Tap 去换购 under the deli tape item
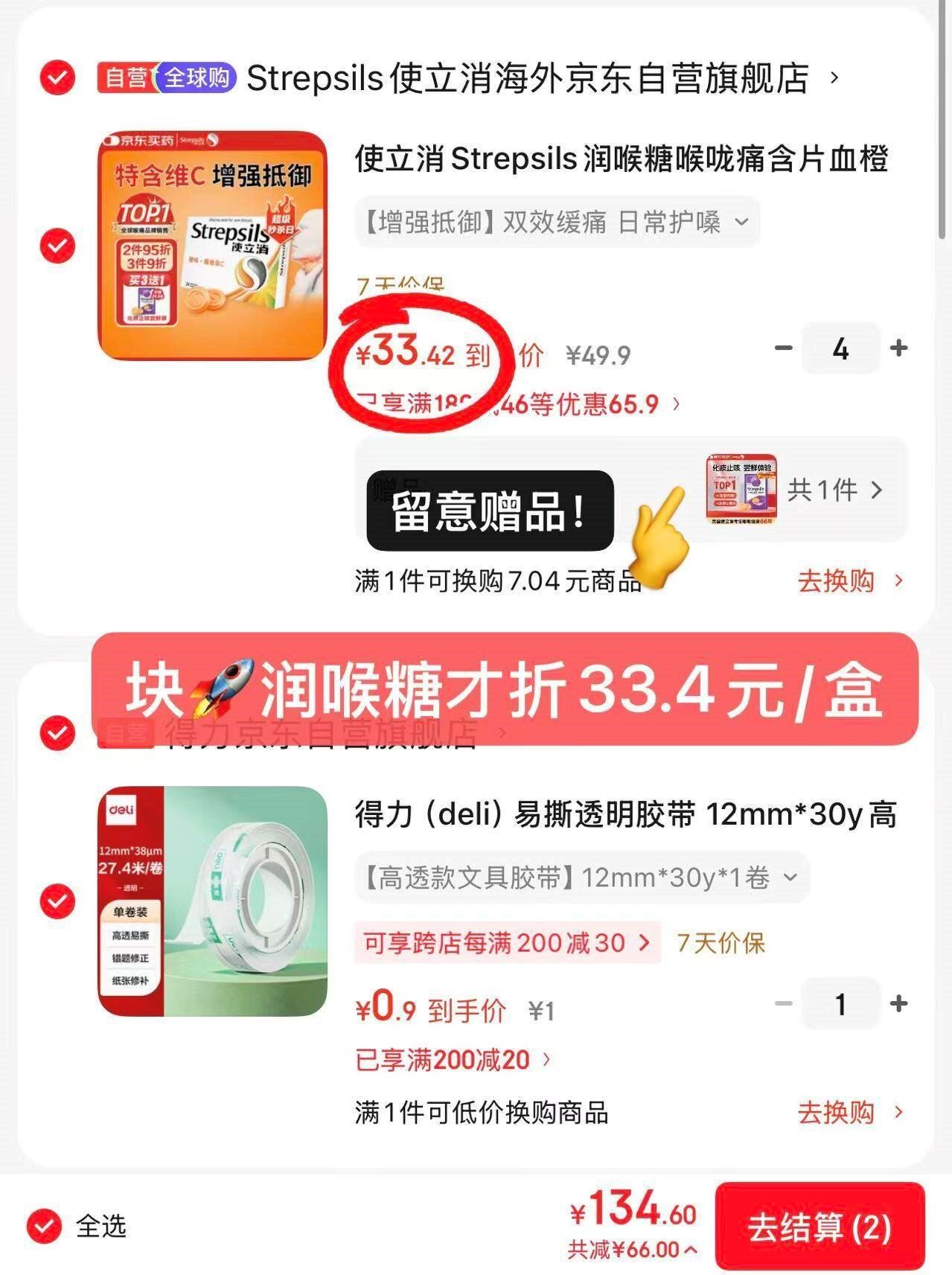 [849, 1112]
